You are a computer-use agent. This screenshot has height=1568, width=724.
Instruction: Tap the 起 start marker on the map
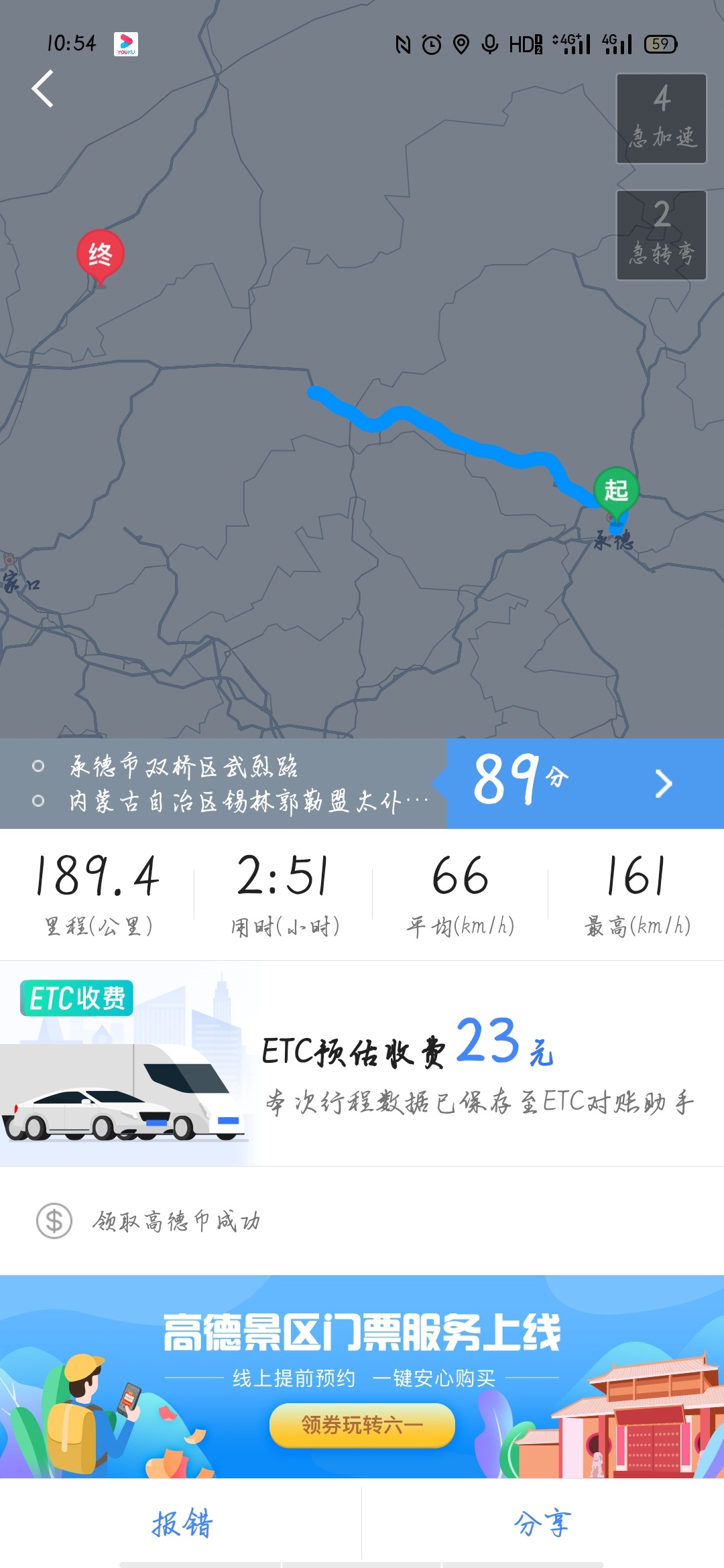[615, 491]
